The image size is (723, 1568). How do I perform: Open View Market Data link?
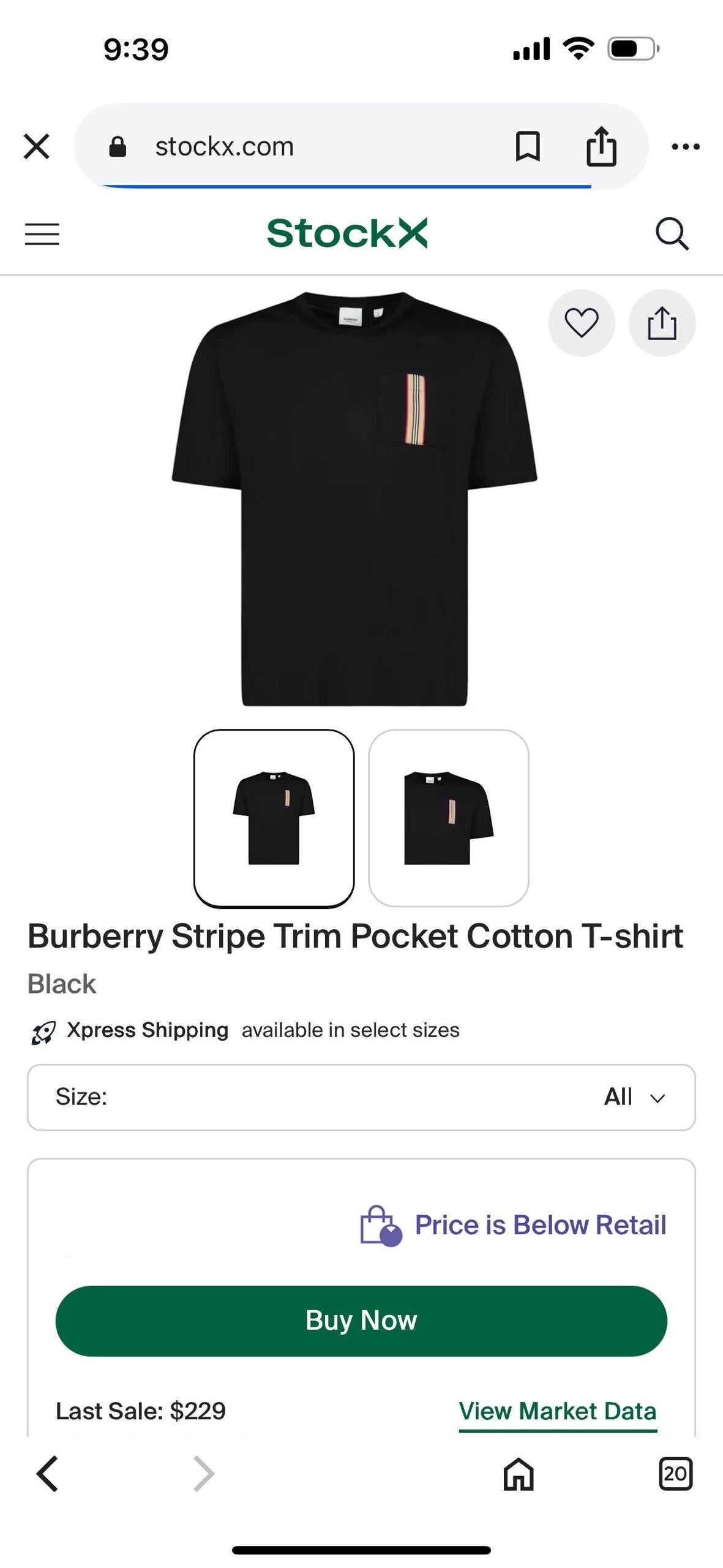pyautogui.click(x=557, y=1411)
